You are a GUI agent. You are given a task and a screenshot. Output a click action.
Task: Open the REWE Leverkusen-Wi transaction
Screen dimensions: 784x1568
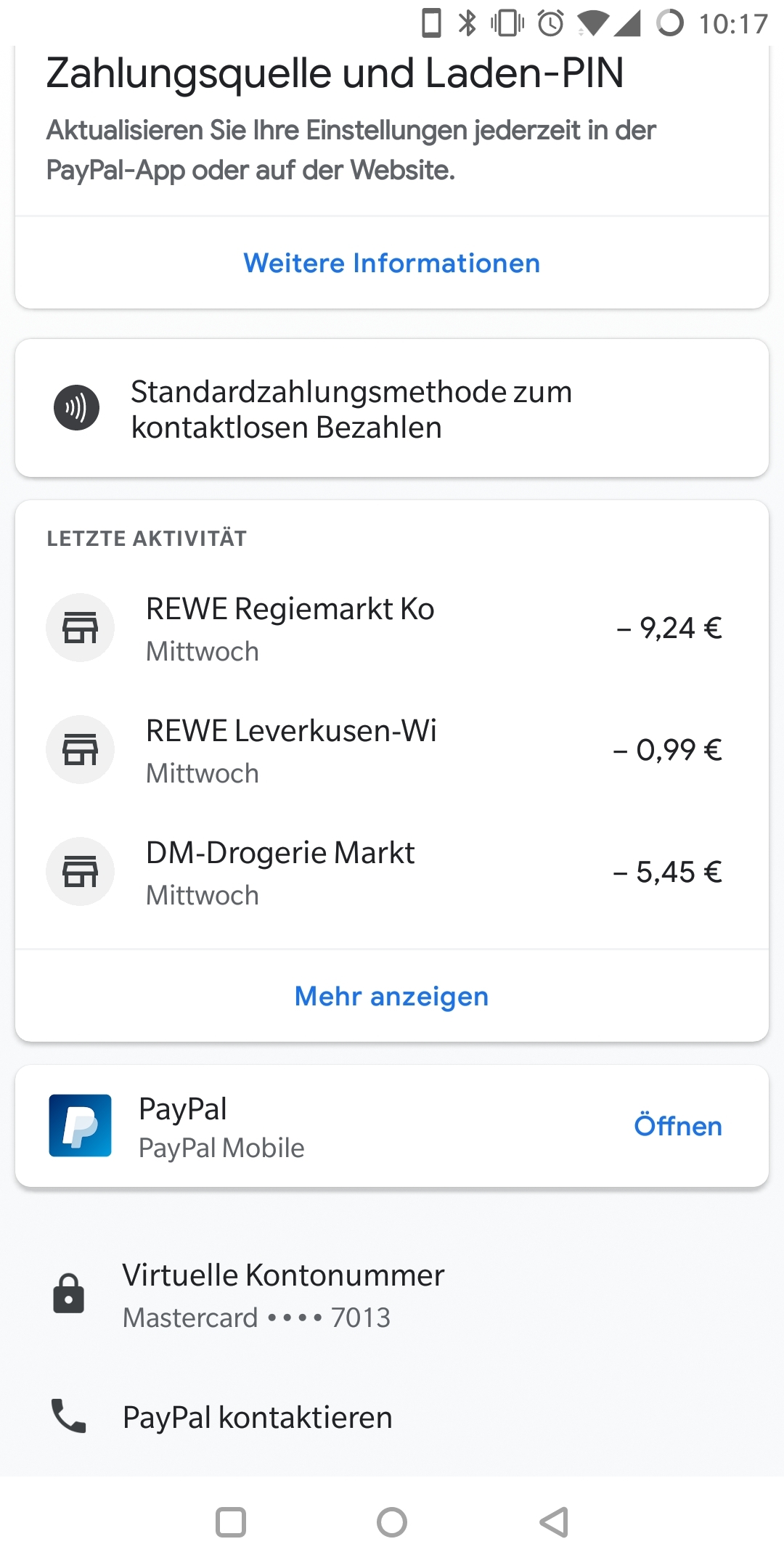(x=392, y=750)
